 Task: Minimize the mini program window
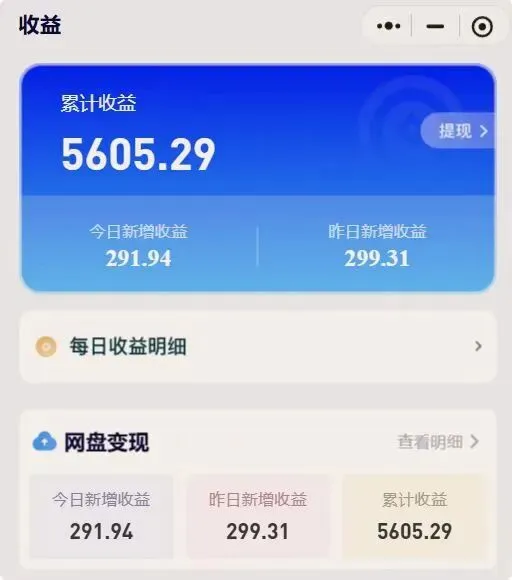435,26
